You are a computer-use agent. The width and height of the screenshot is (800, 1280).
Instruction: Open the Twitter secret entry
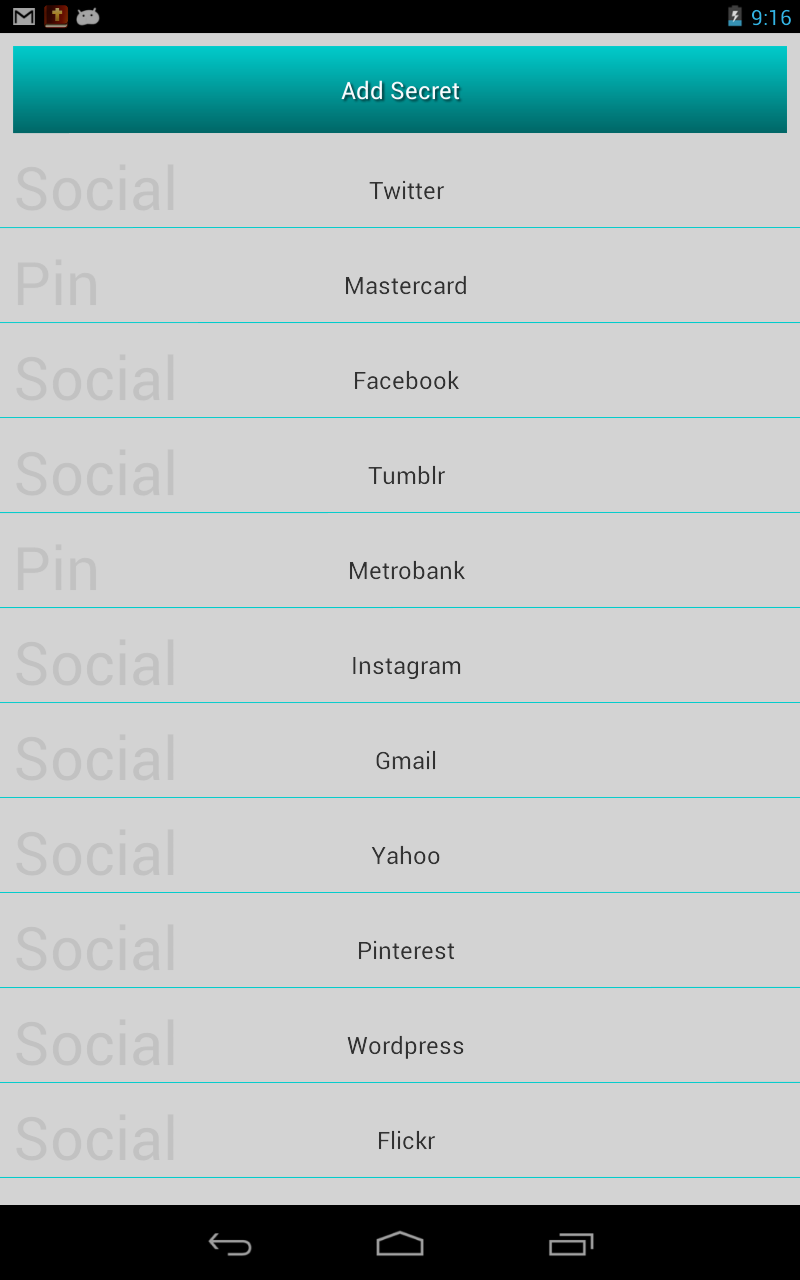(406, 190)
